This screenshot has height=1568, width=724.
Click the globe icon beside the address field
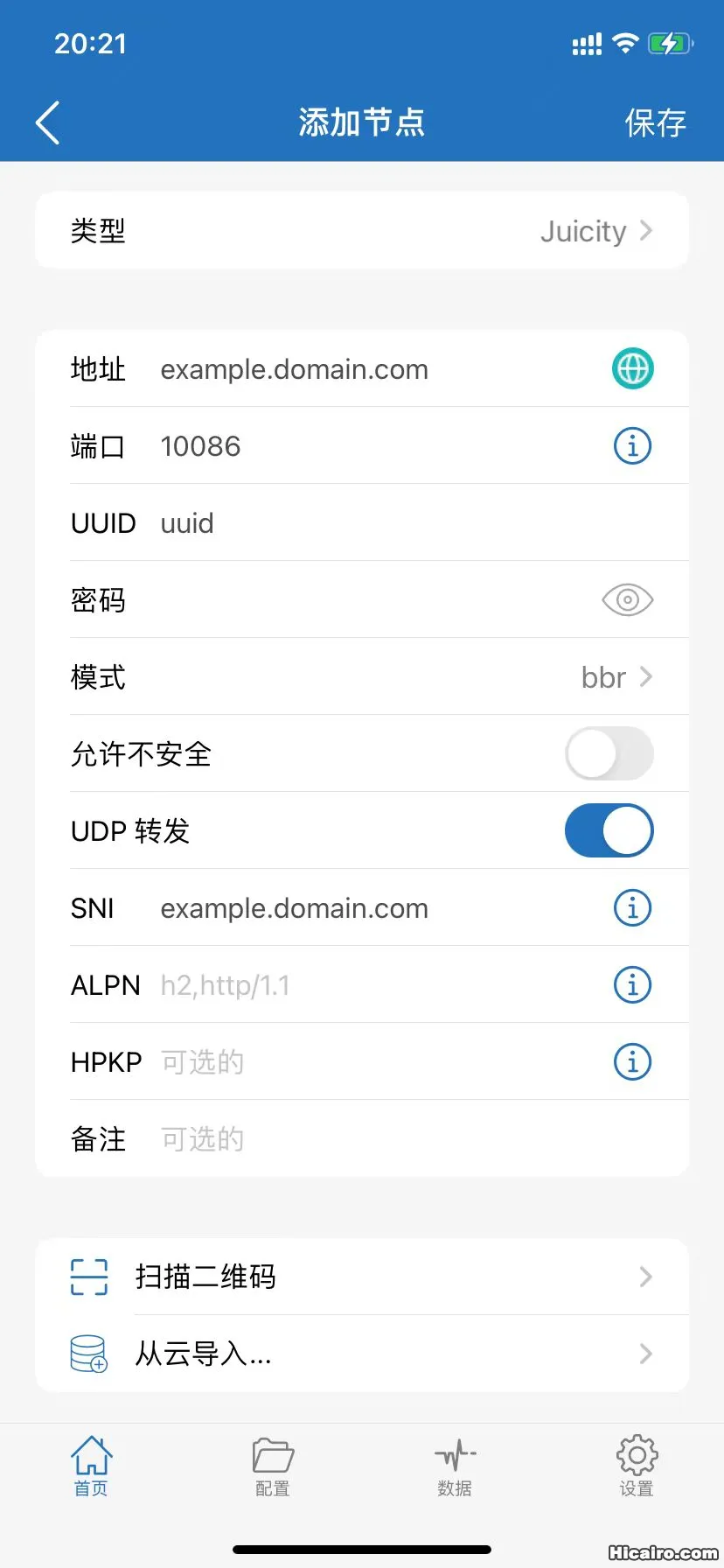coord(632,368)
